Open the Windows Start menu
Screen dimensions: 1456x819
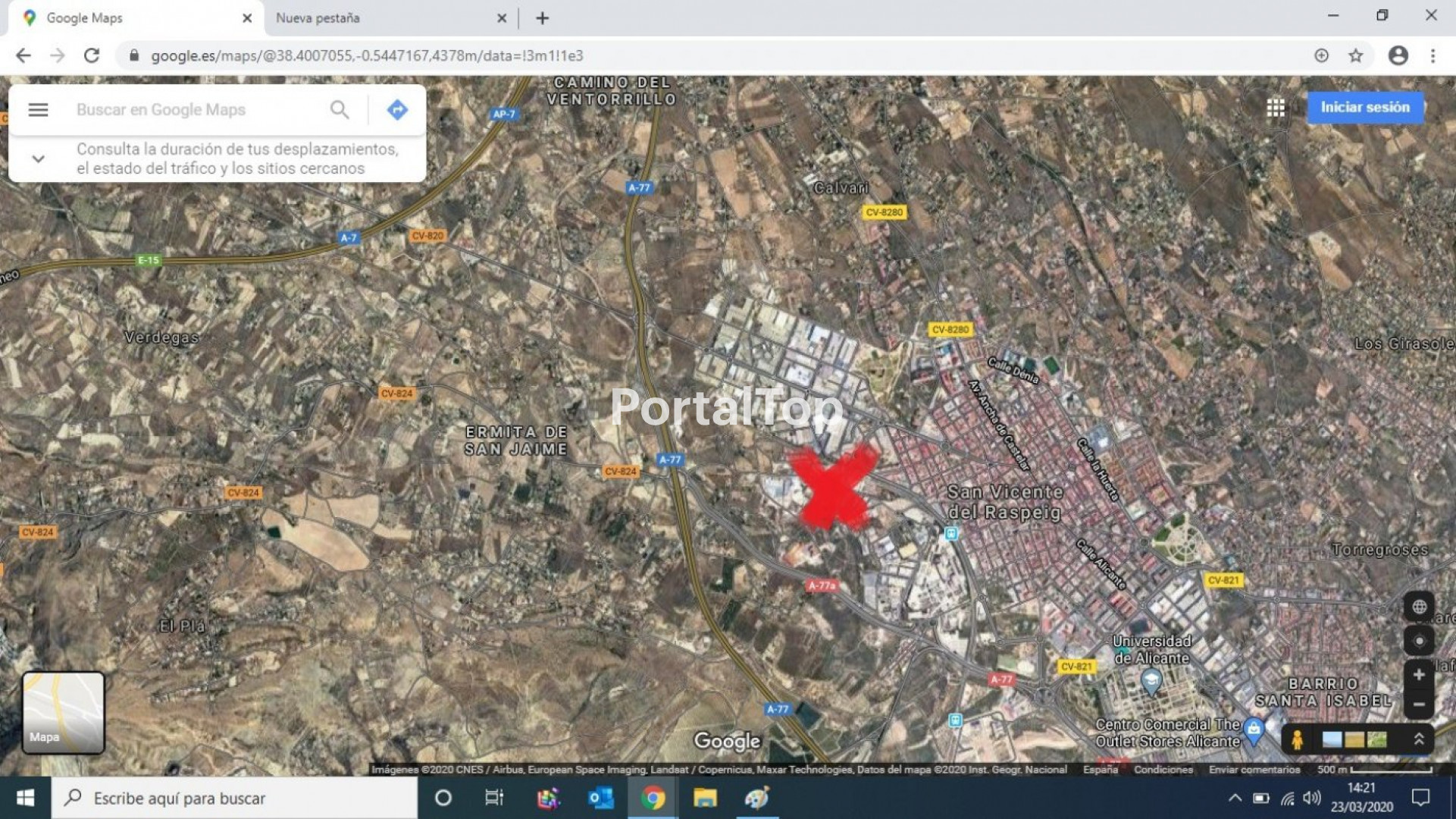(x=25, y=798)
